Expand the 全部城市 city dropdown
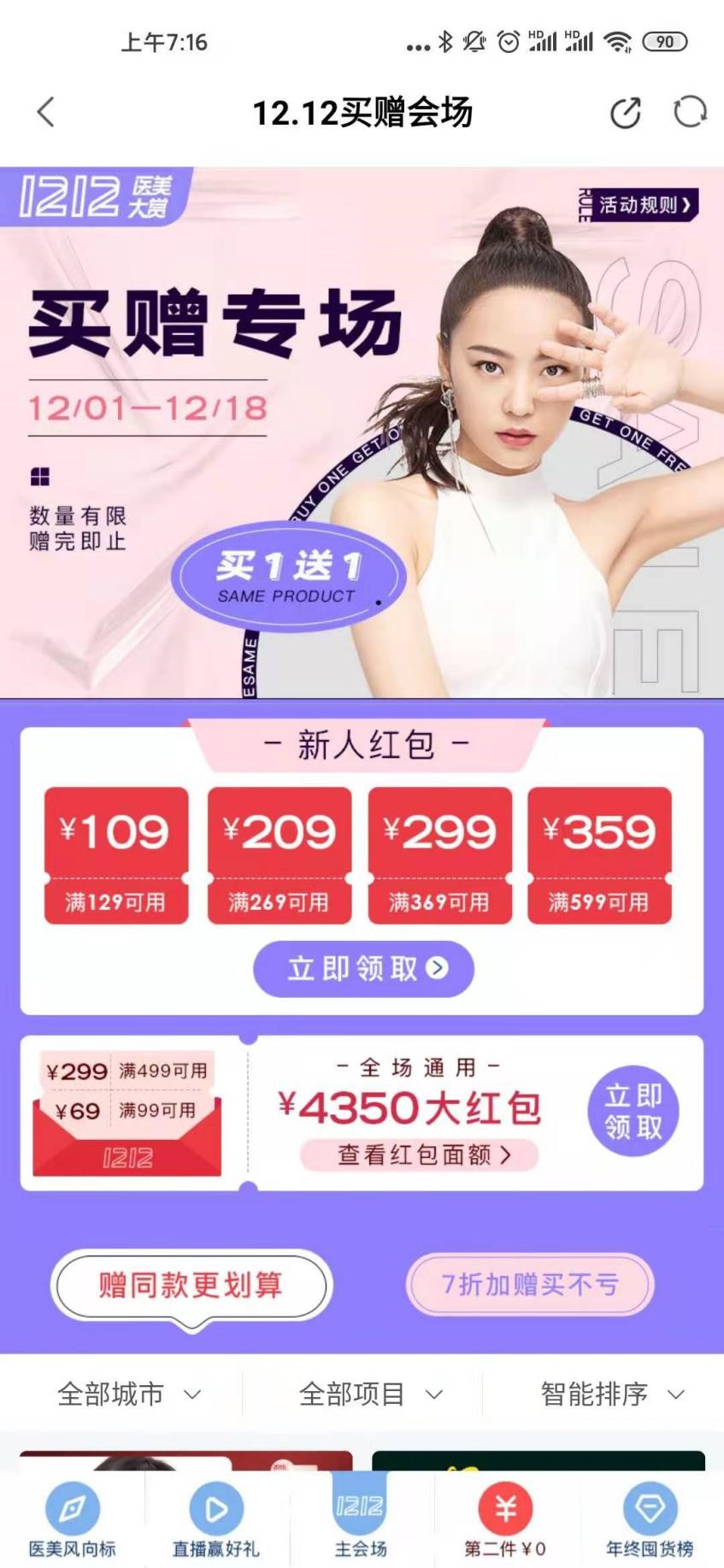Image resolution: width=724 pixels, height=1568 pixels. pos(128,1395)
